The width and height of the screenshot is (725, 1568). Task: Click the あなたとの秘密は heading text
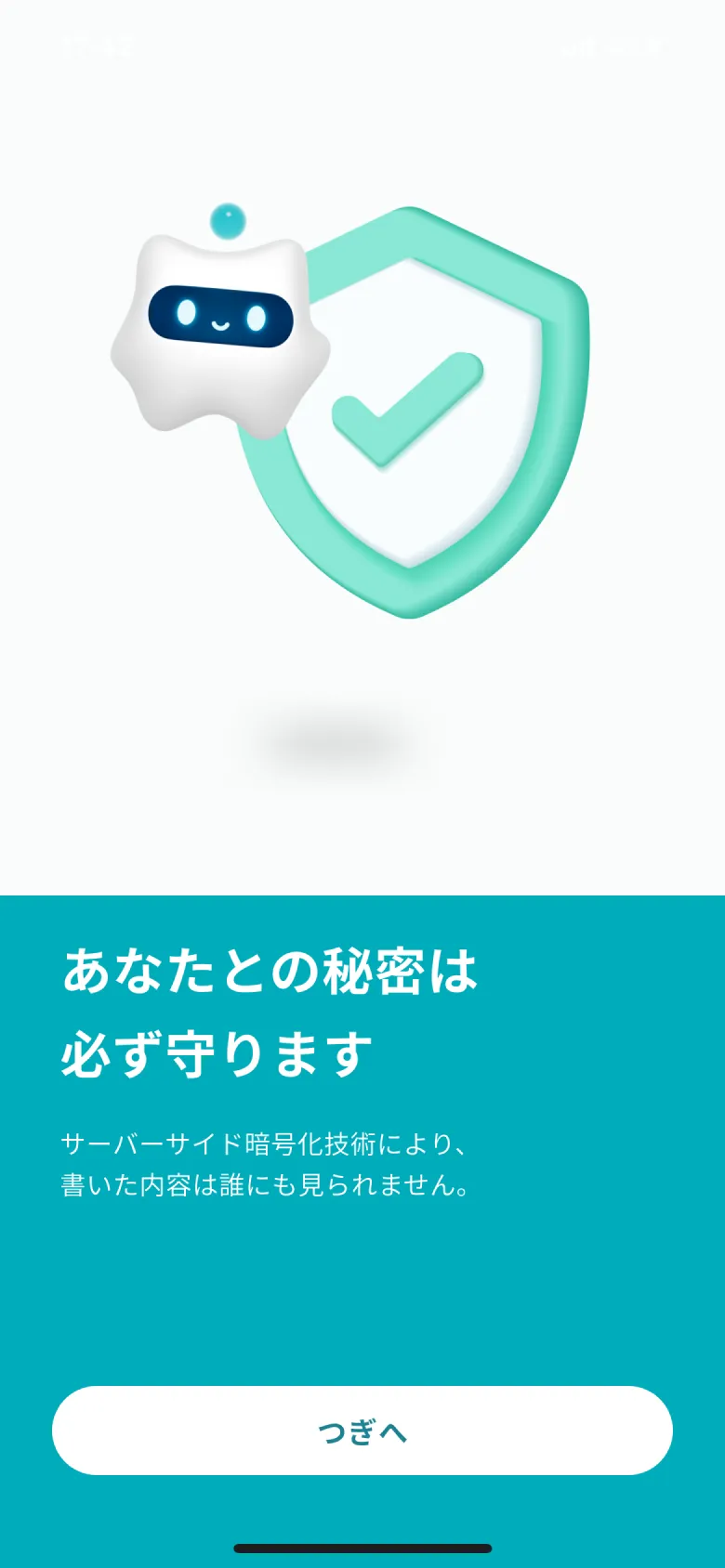pos(268,971)
